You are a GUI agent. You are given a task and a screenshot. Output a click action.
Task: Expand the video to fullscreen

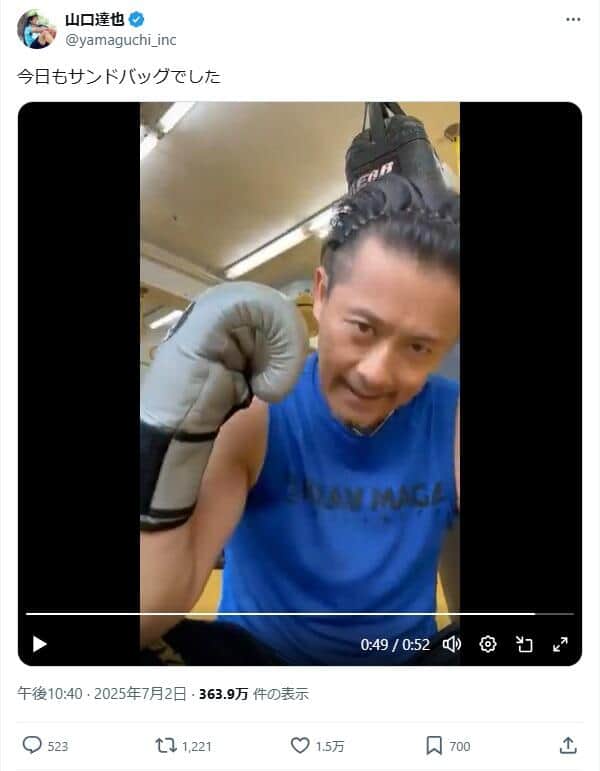pyautogui.click(x=560, y=644)
